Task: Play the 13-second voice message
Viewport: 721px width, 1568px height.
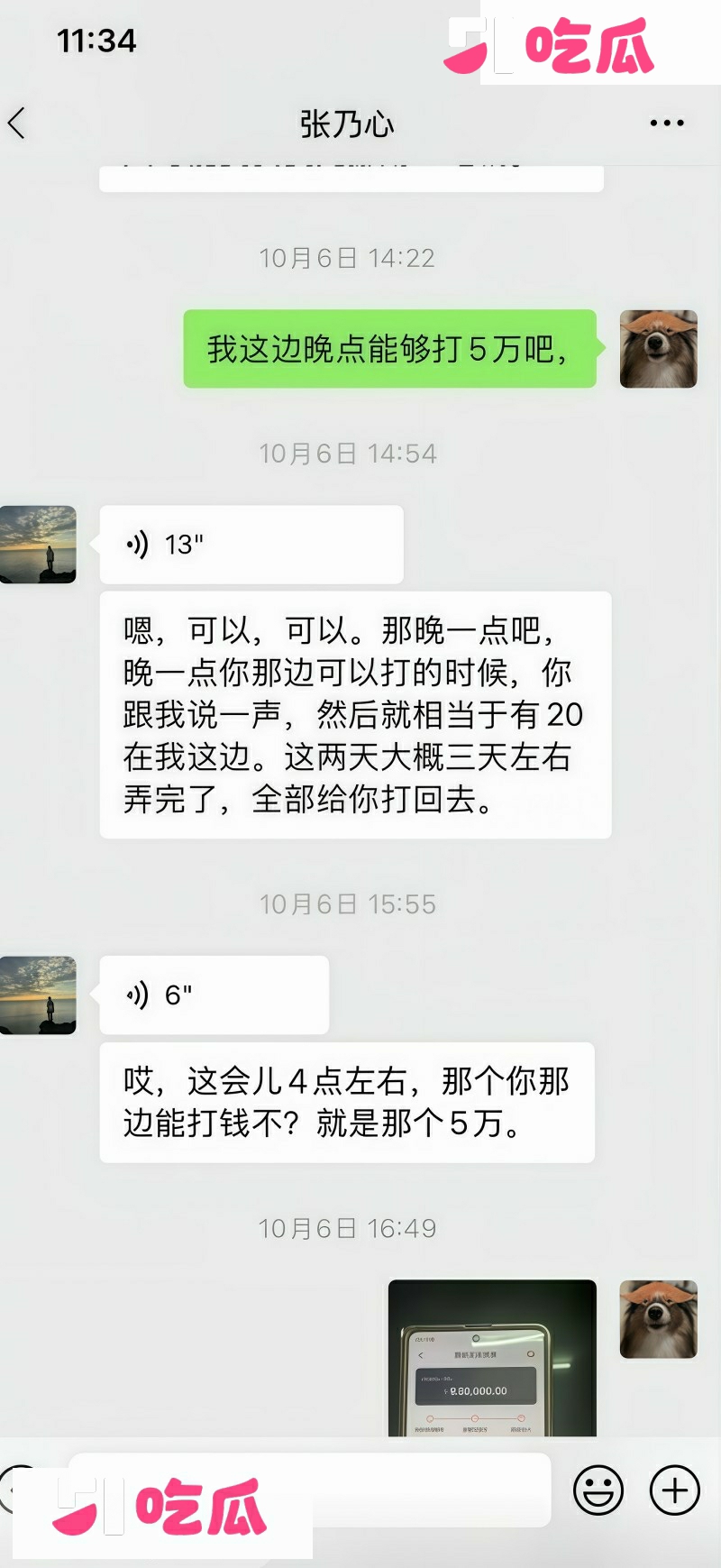Action: (251, 545)
